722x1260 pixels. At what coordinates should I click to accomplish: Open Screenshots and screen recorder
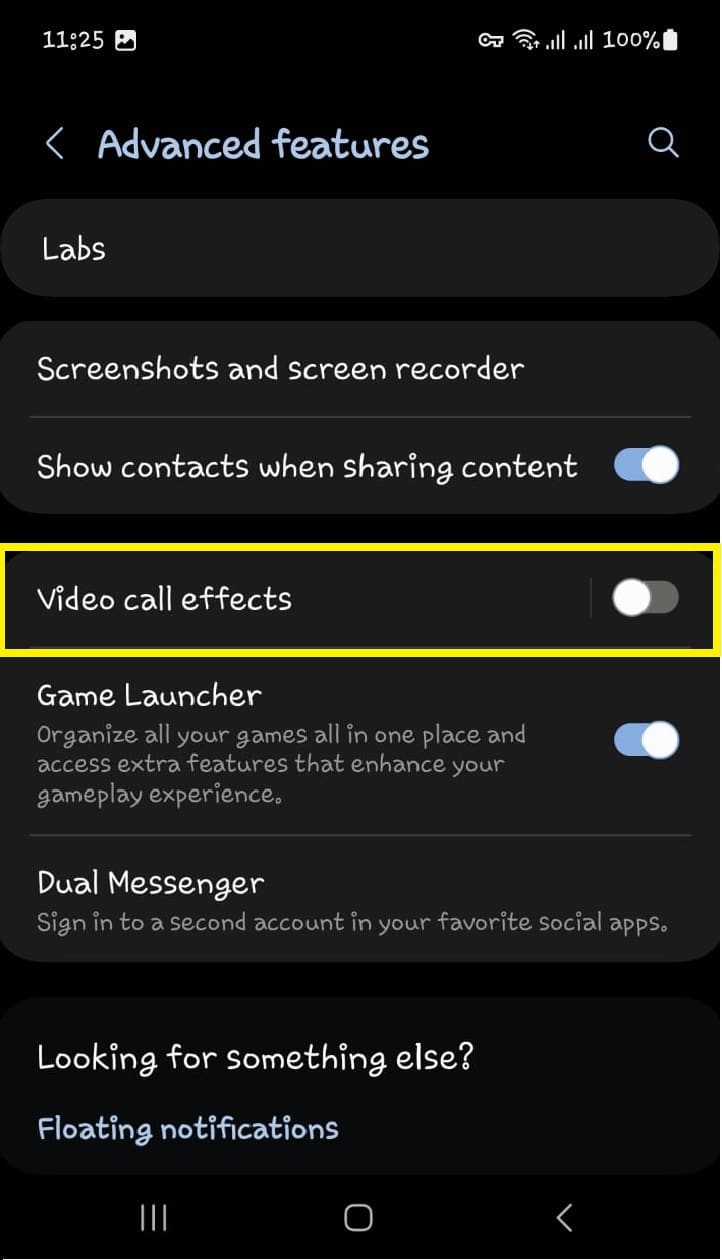point(360,369)
